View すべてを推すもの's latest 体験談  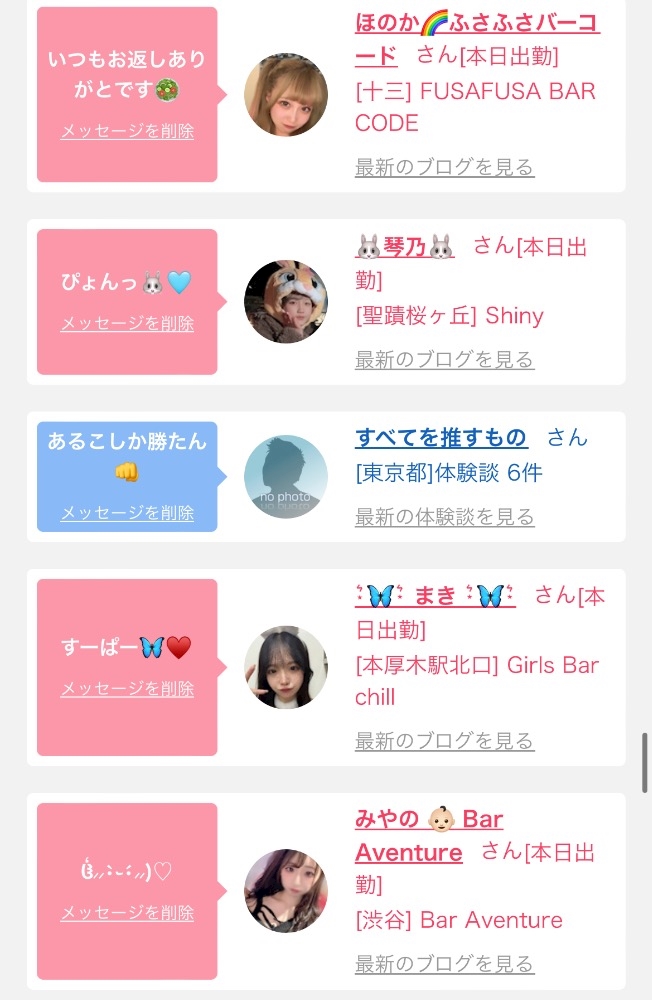444,517
